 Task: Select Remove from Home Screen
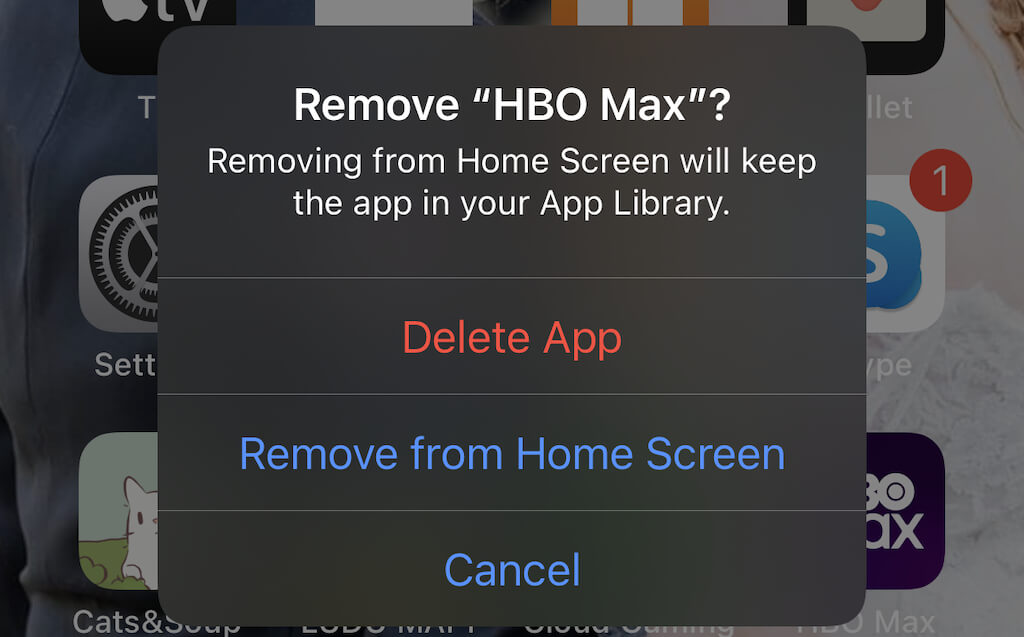tap(511, 454)
